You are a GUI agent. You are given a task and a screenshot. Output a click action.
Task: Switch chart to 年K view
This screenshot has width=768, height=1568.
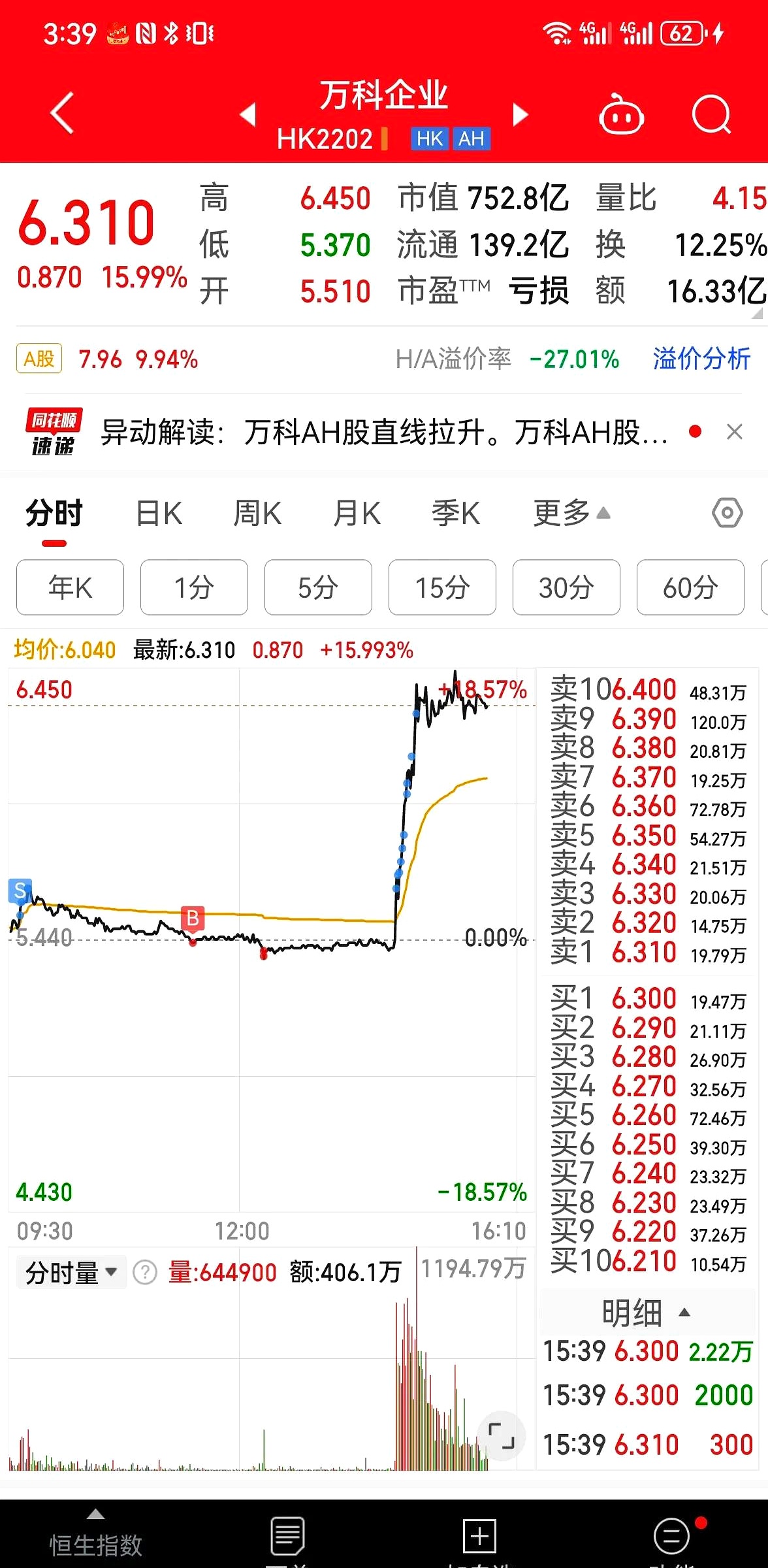[x=70, y=587]
